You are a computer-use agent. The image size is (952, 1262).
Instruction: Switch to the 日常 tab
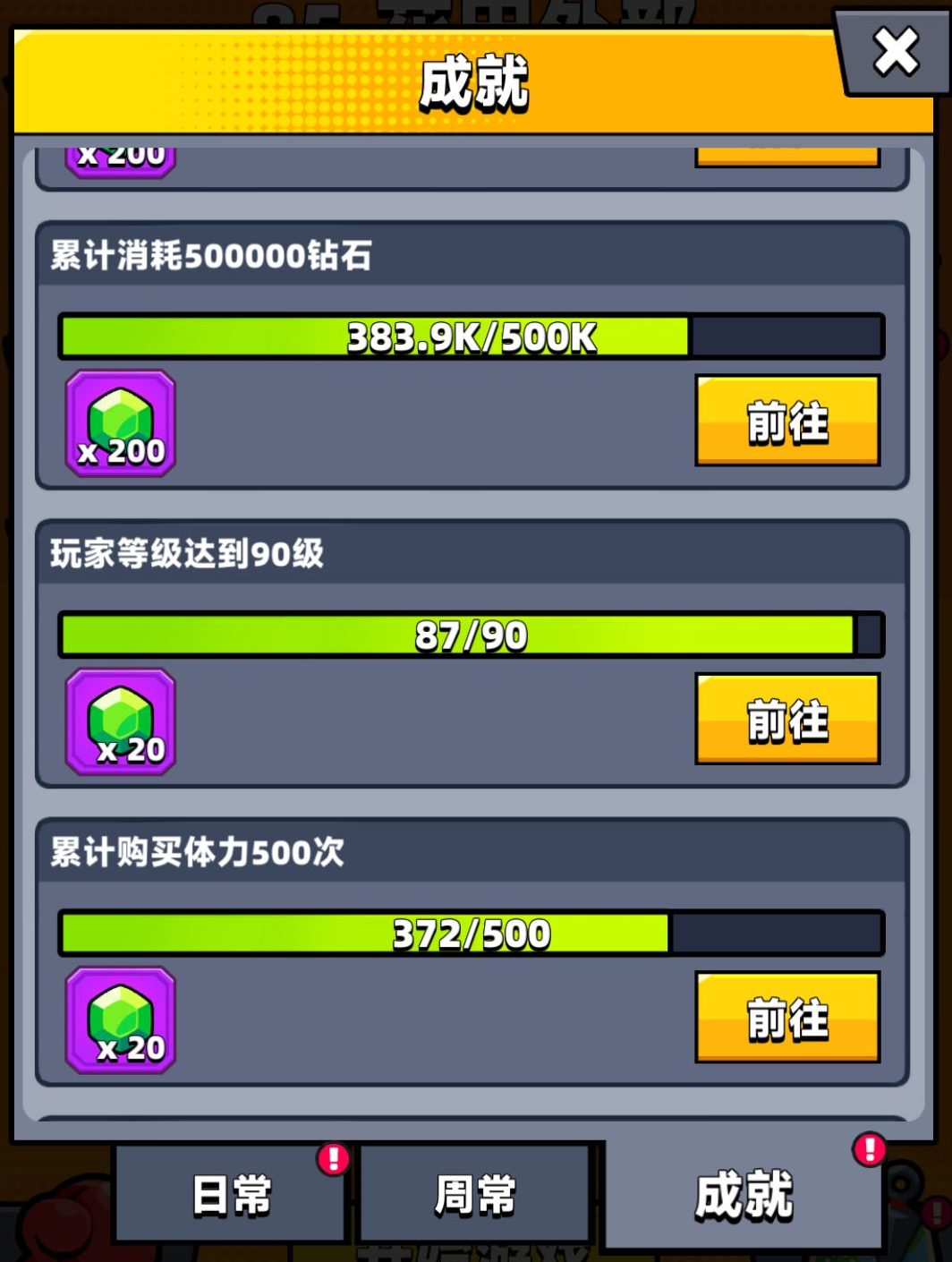(x=231, y=1194)
